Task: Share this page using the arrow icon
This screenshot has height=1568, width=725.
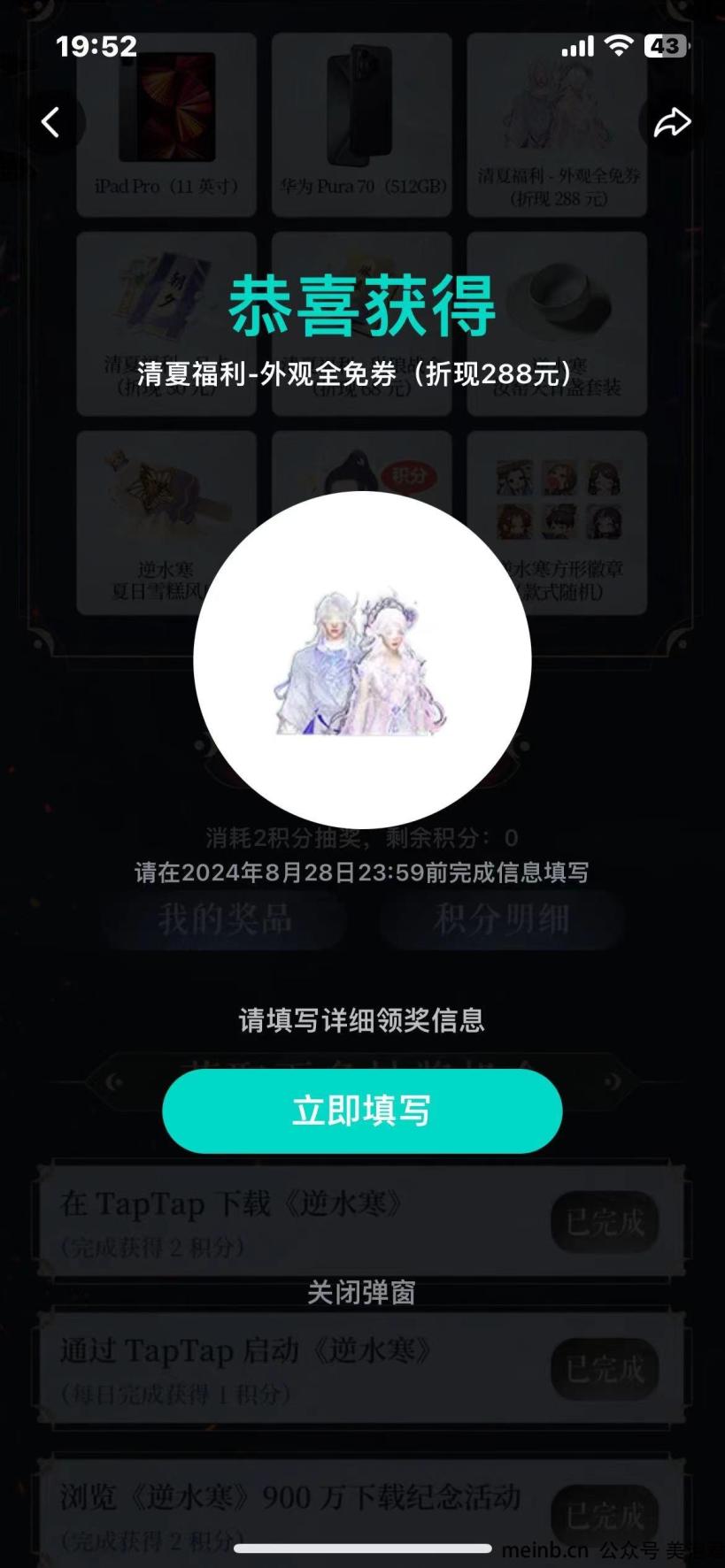Action: pos(672,122)
